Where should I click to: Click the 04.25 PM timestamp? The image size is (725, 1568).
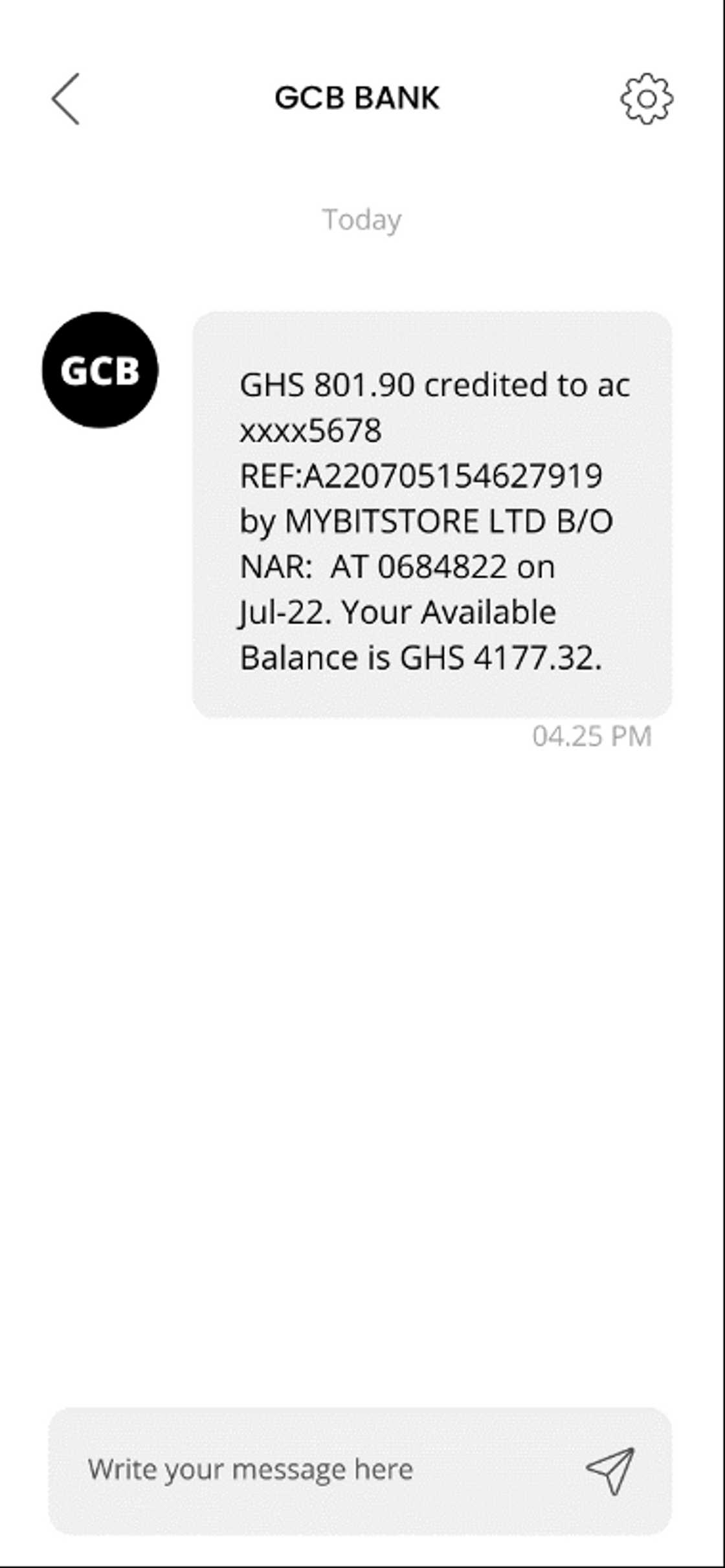591,735
